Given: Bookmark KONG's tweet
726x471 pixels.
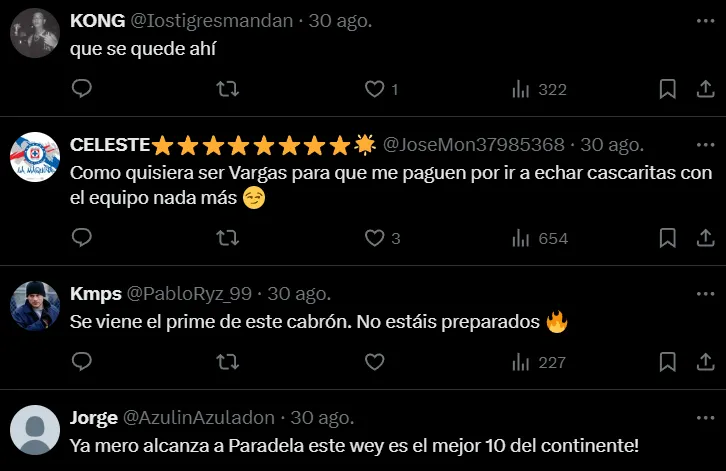Looking at the screenshot, I should pos(667,89).
